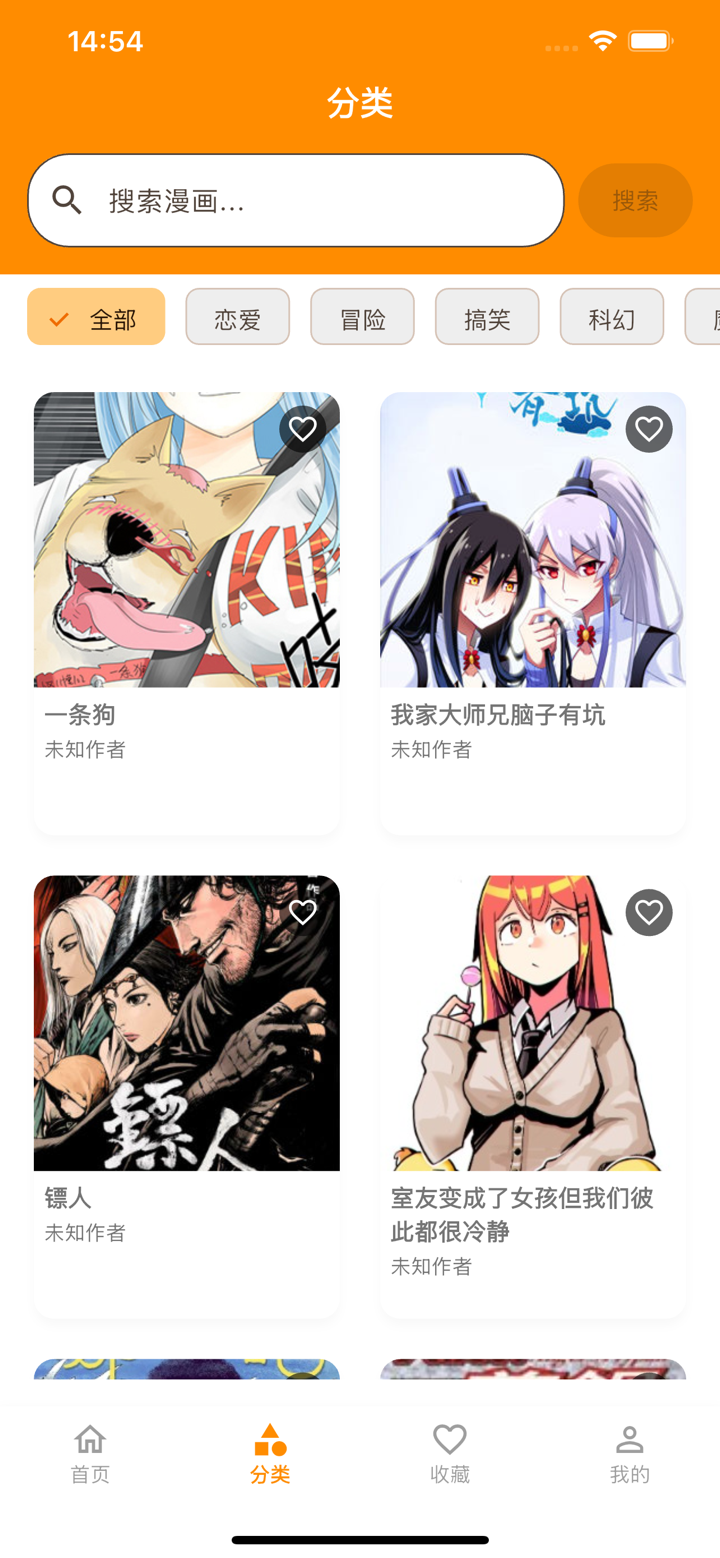Click the battery indicator in the status bar
Viewport: 720px width, 1558px height.
coord(651,40)
